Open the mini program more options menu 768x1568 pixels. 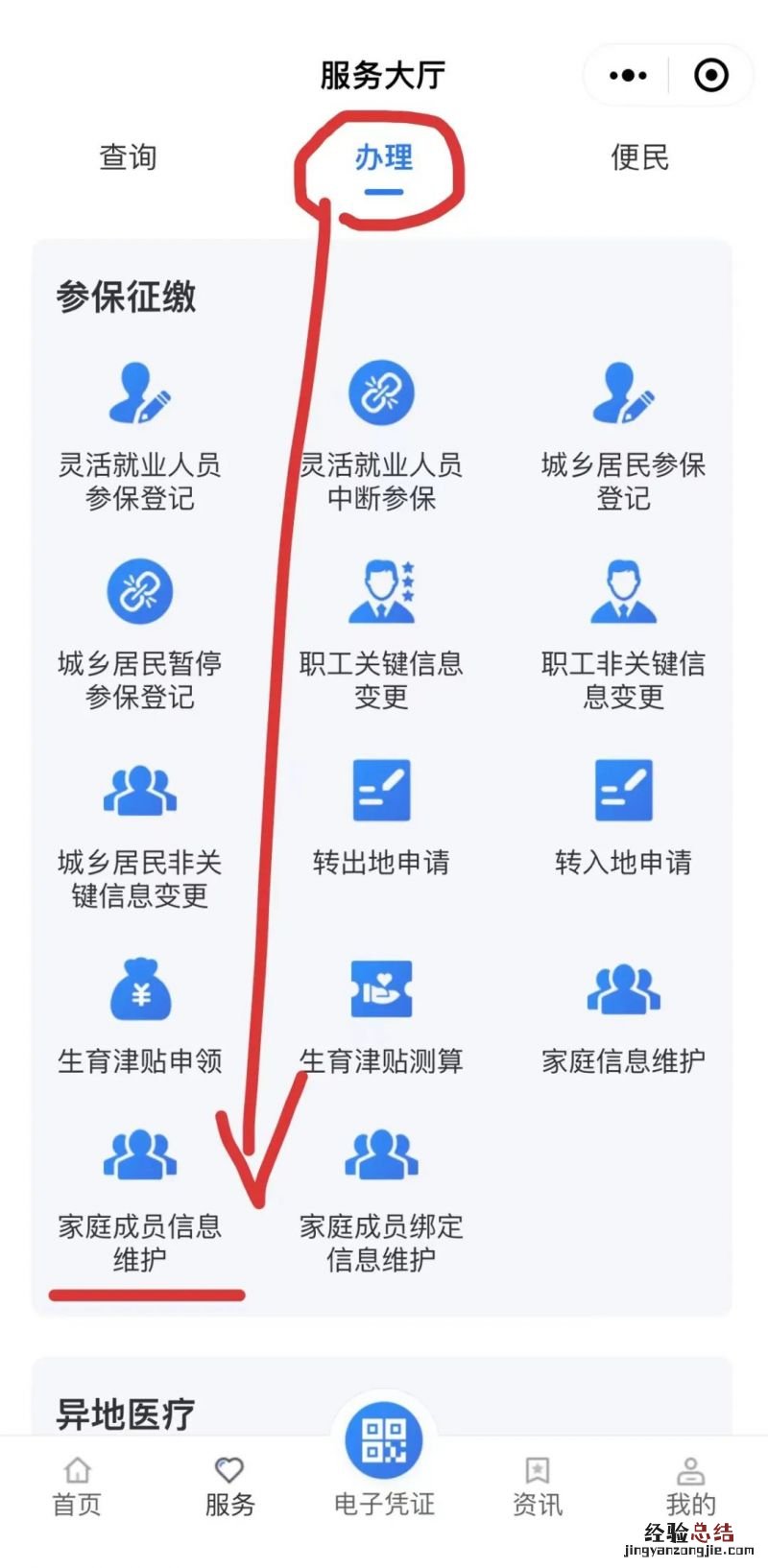(x=628, y=75)
